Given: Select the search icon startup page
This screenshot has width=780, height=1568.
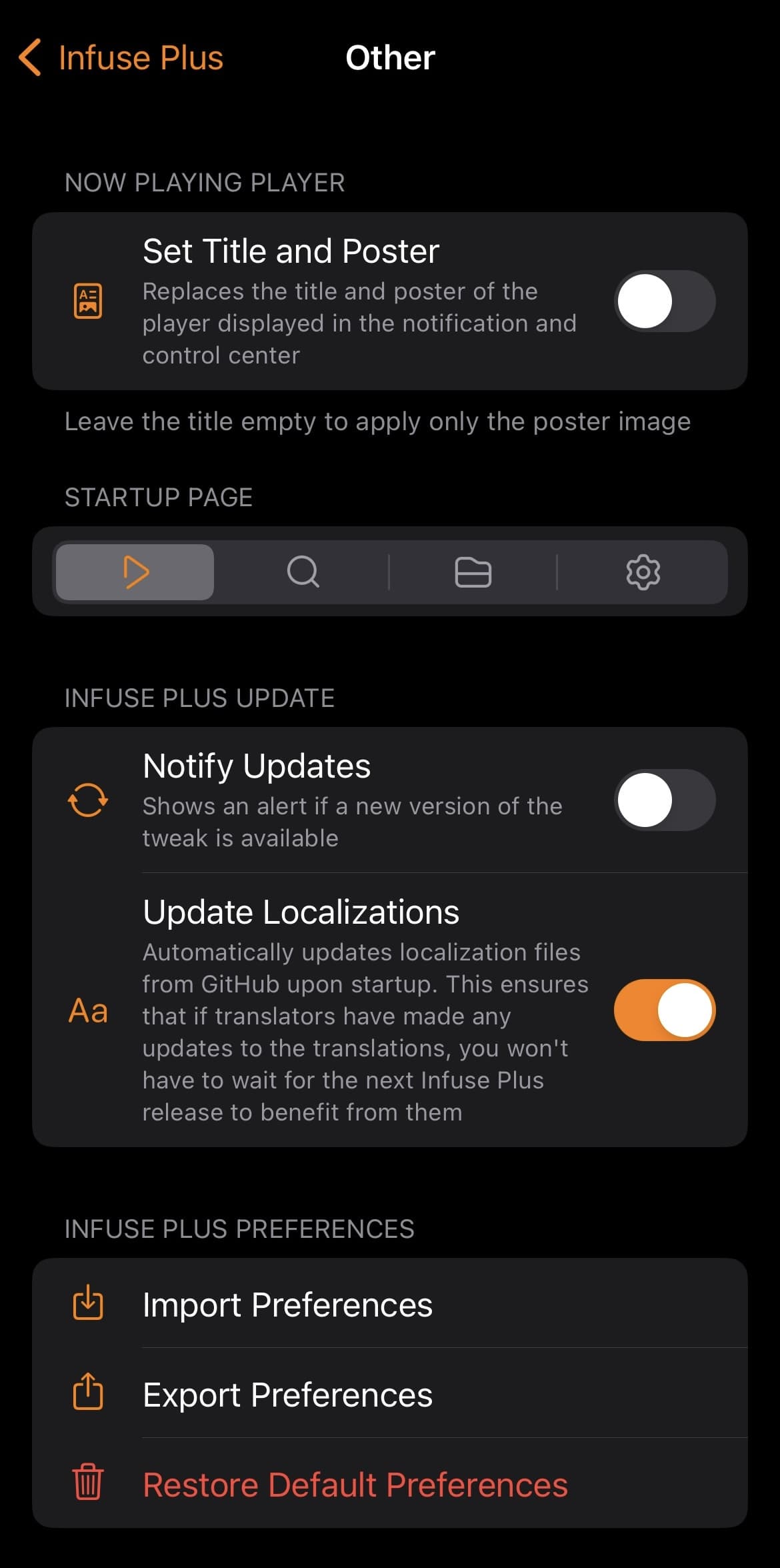Looking at the screenshot, I should pos(303,572).
